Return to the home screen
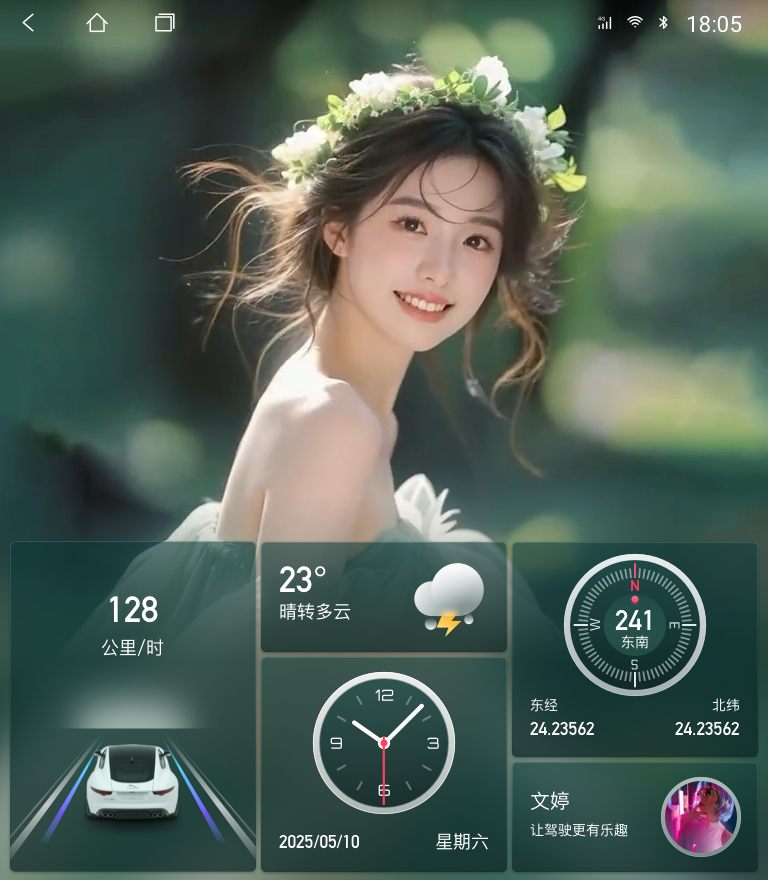Screen dimensions: 768x880 pyautogui.click(x=96, y=23)
